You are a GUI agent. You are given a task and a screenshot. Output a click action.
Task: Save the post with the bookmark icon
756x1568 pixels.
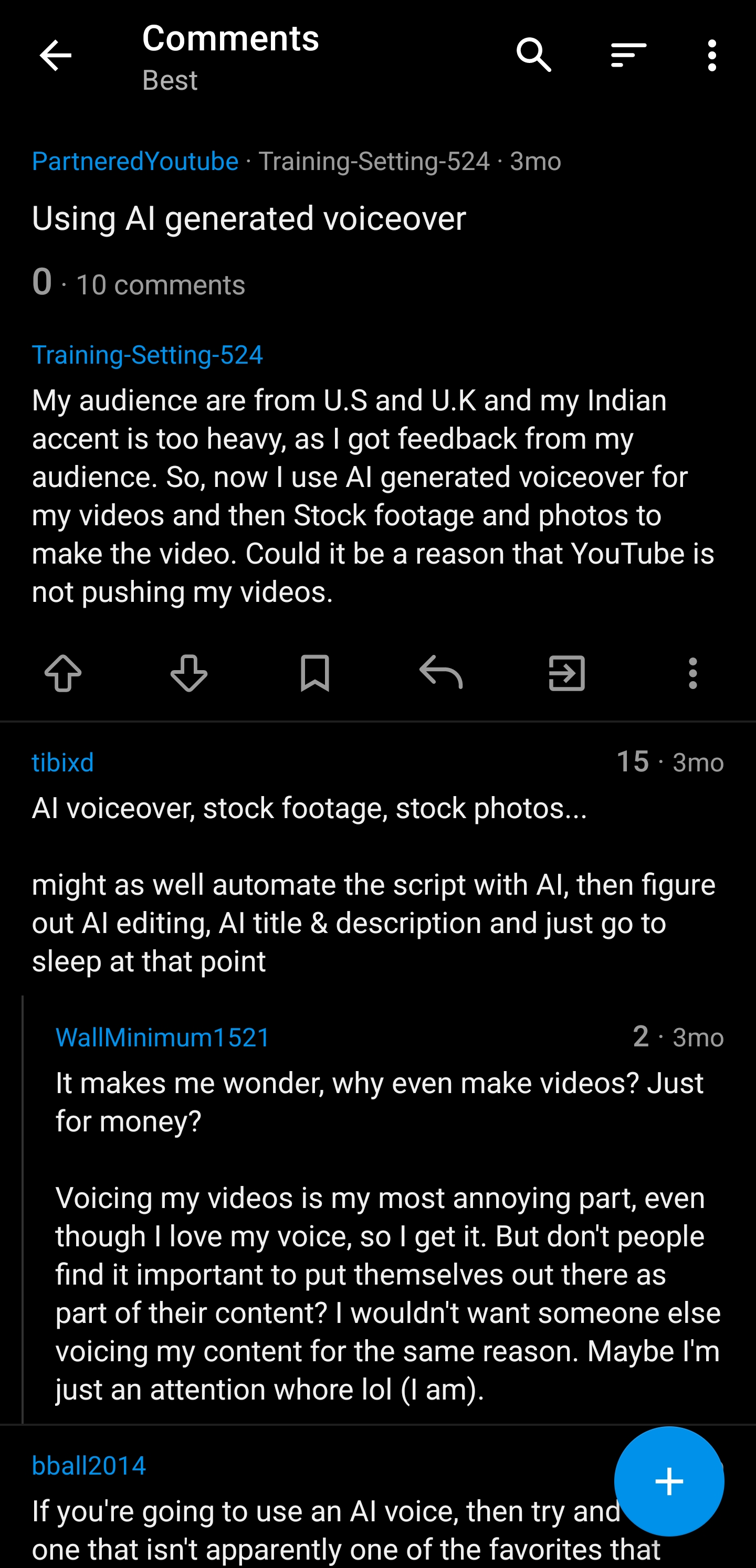315,673
